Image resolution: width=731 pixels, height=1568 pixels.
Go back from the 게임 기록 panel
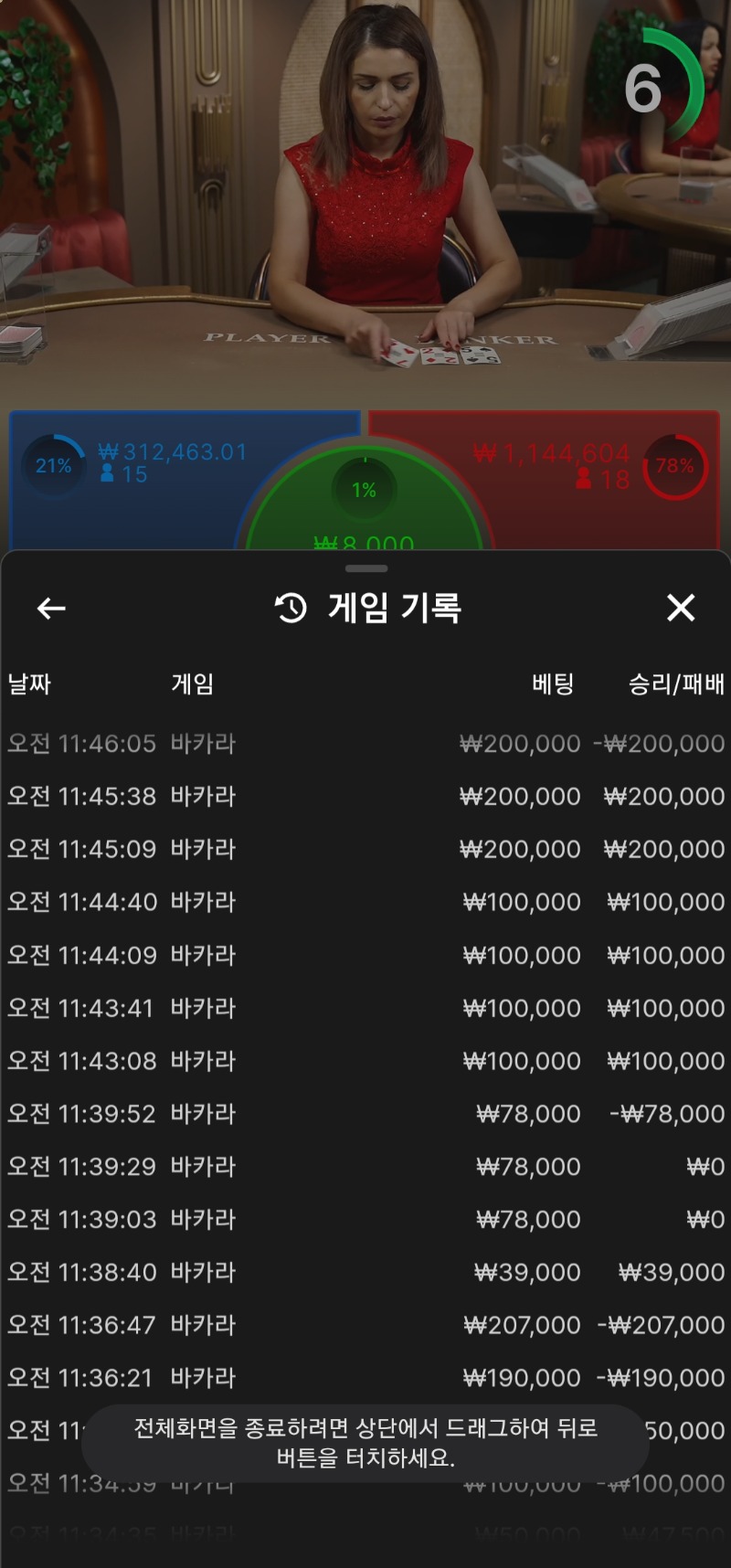(51, 608)
